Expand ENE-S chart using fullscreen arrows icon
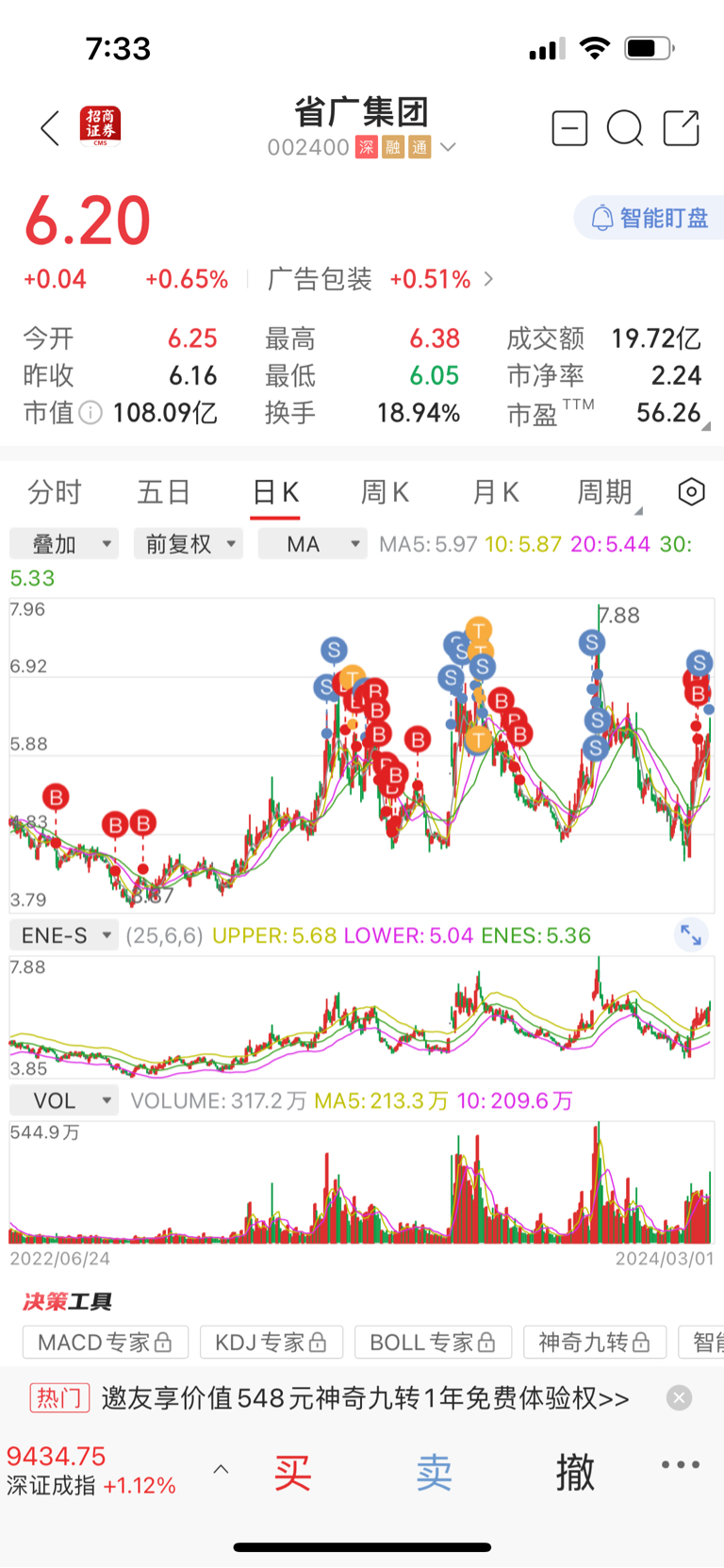724x1568 pixels. pos(691,935)
